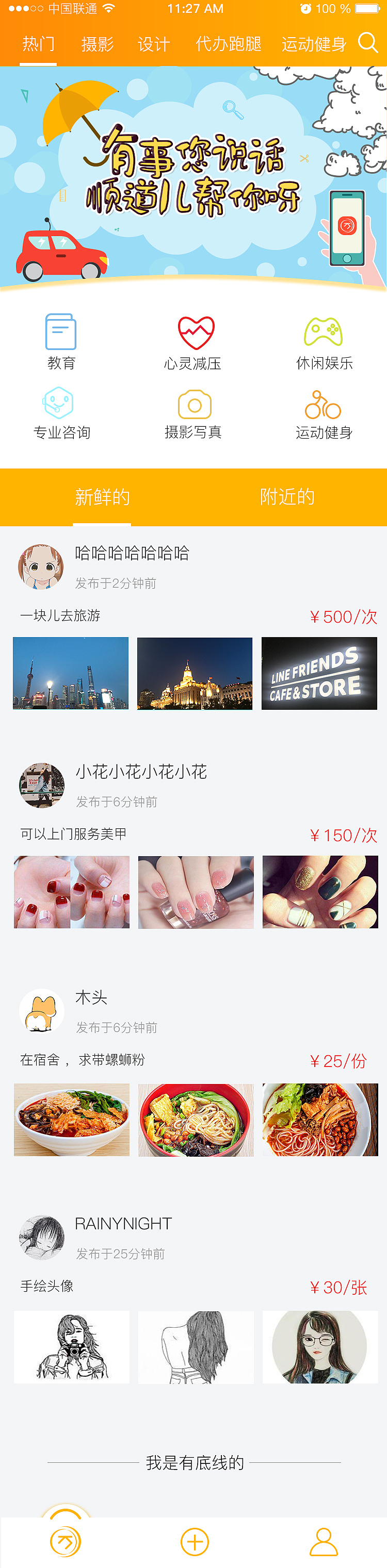The image size is (387, 1568).
Task: Go to the profile tab
Action: point(324,1541)
